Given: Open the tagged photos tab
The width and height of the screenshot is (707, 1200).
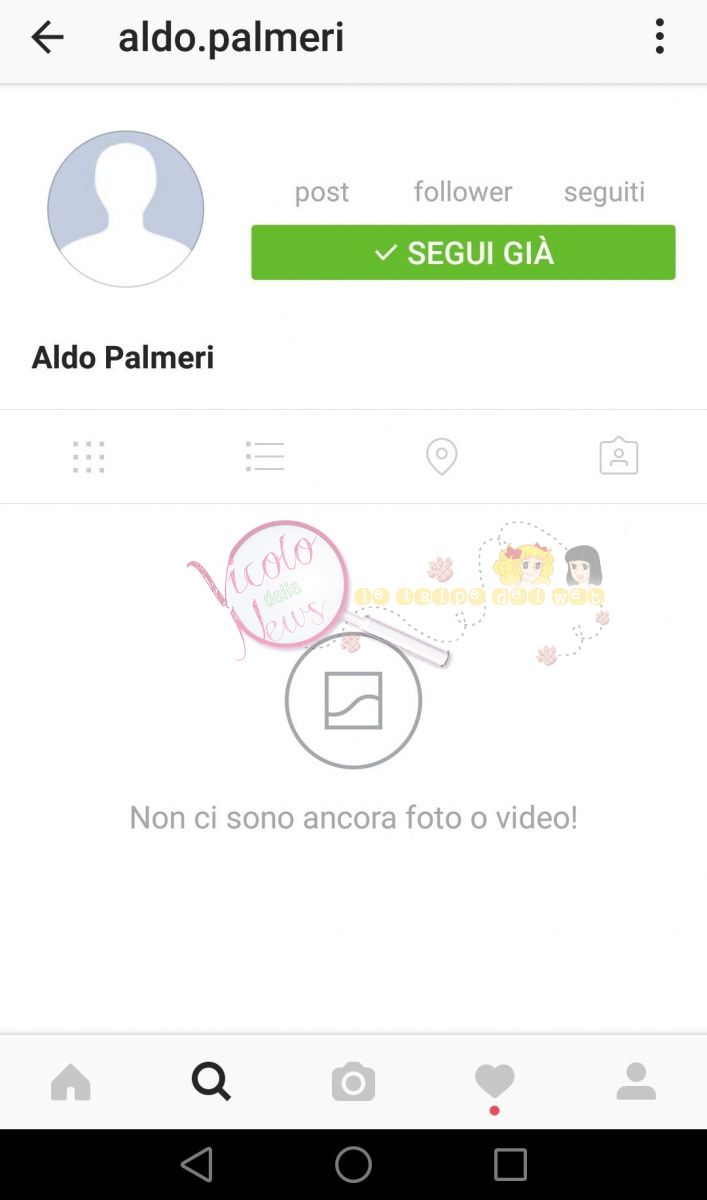Looking at the screenshot, I should [x=618, y=457].
